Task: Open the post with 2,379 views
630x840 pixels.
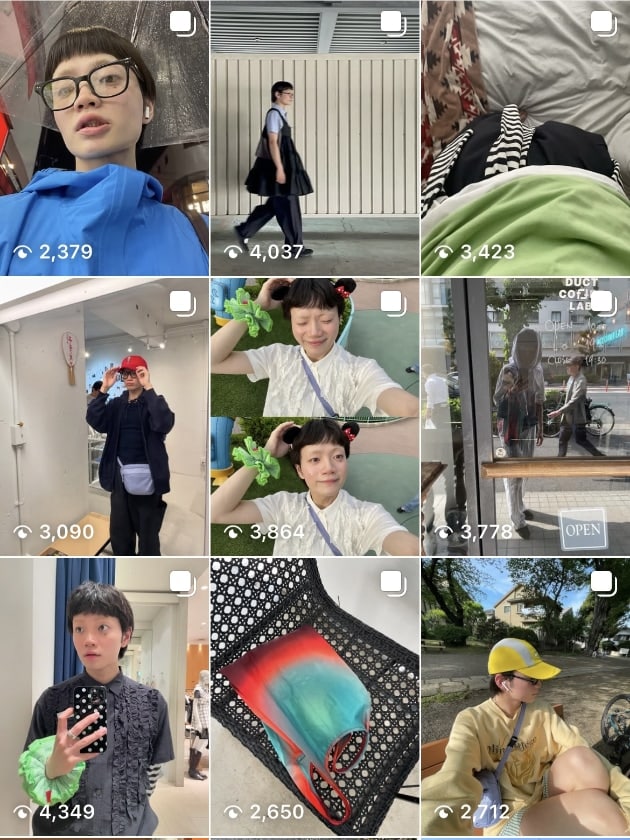Action: tap(104, 138)
